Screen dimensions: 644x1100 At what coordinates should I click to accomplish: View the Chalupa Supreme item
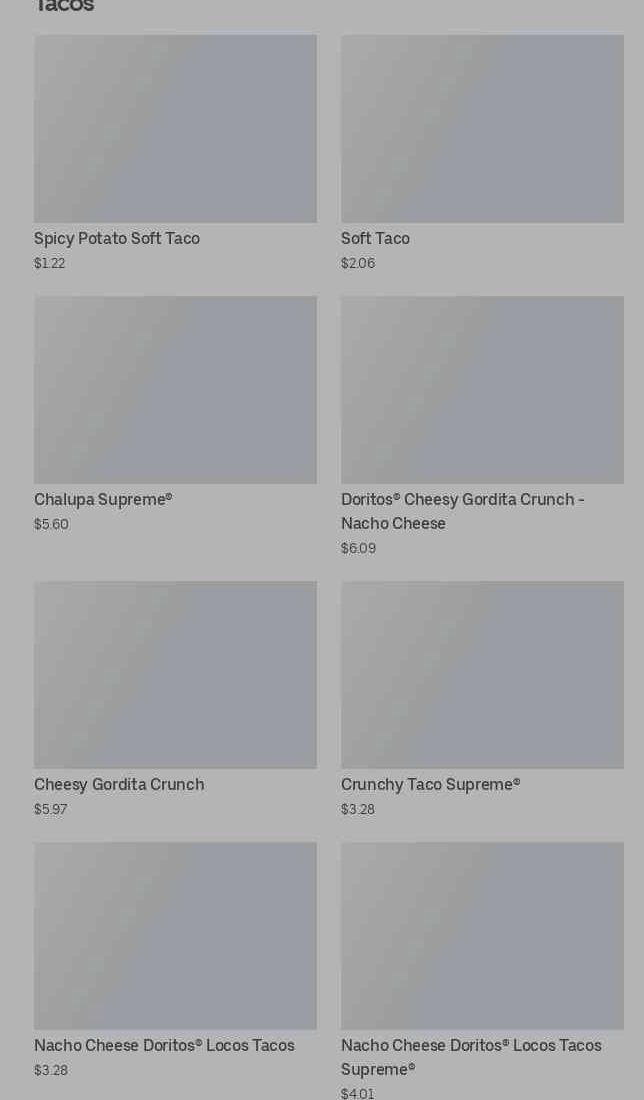click(x=175, y=415)
